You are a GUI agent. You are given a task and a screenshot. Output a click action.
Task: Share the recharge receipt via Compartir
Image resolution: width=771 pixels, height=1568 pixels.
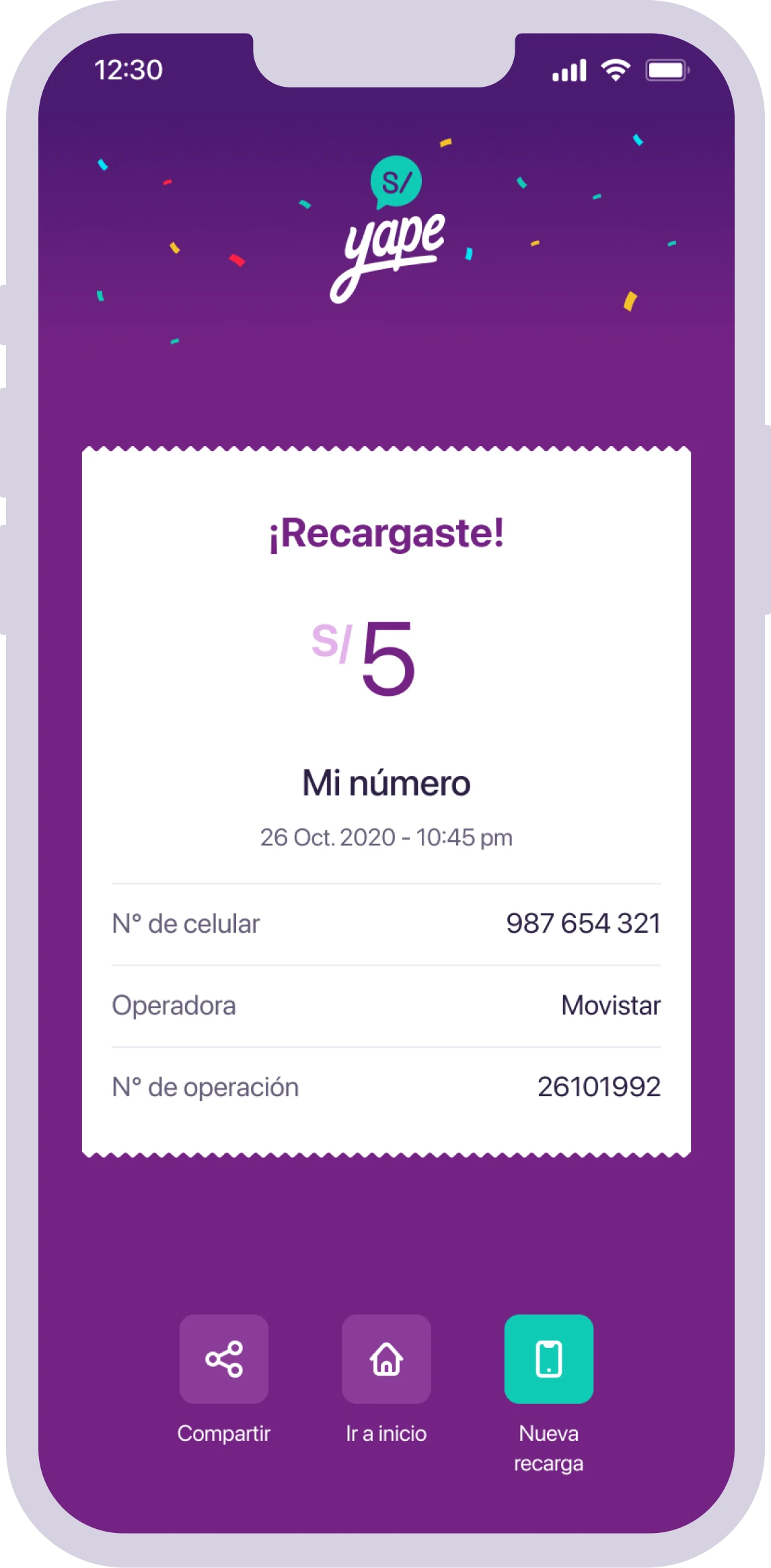coord(223,1359)
